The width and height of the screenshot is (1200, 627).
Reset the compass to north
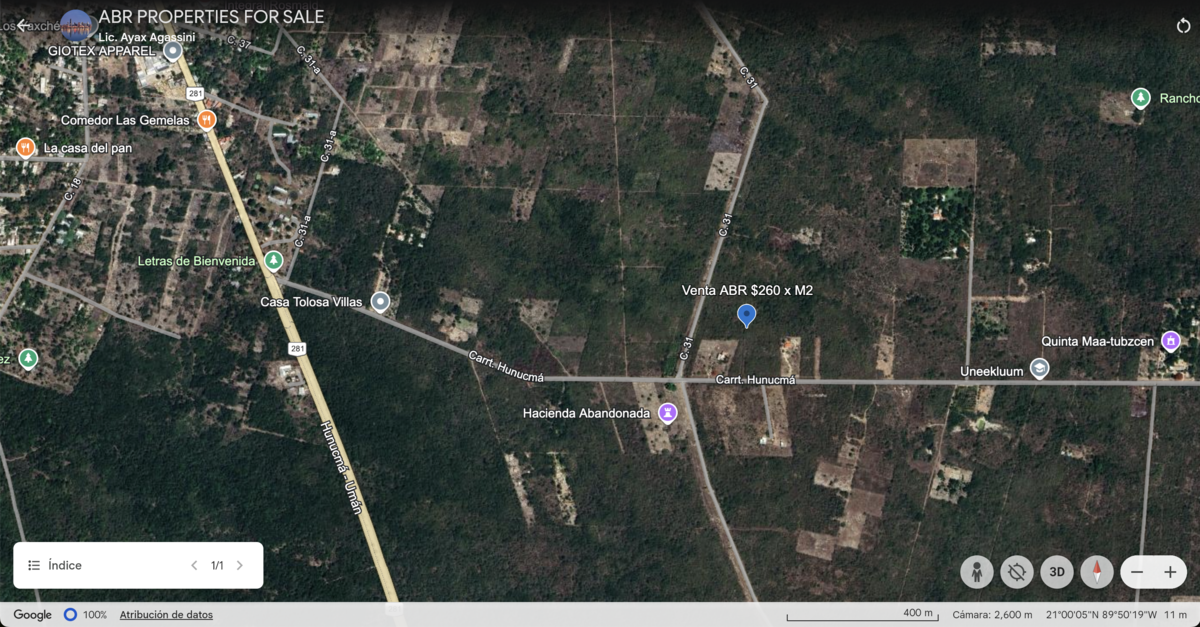(x=1097, y=572)
